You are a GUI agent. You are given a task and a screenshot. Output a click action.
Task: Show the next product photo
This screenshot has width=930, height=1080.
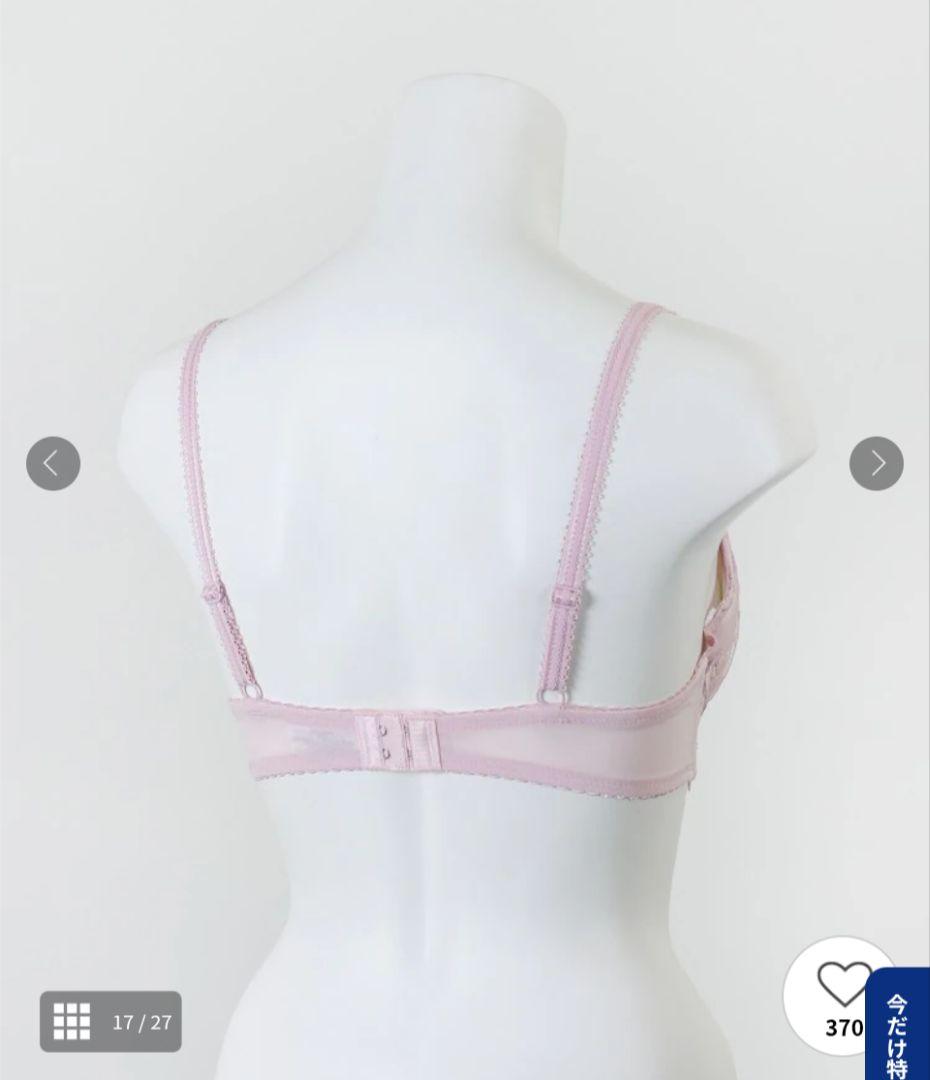876,464
